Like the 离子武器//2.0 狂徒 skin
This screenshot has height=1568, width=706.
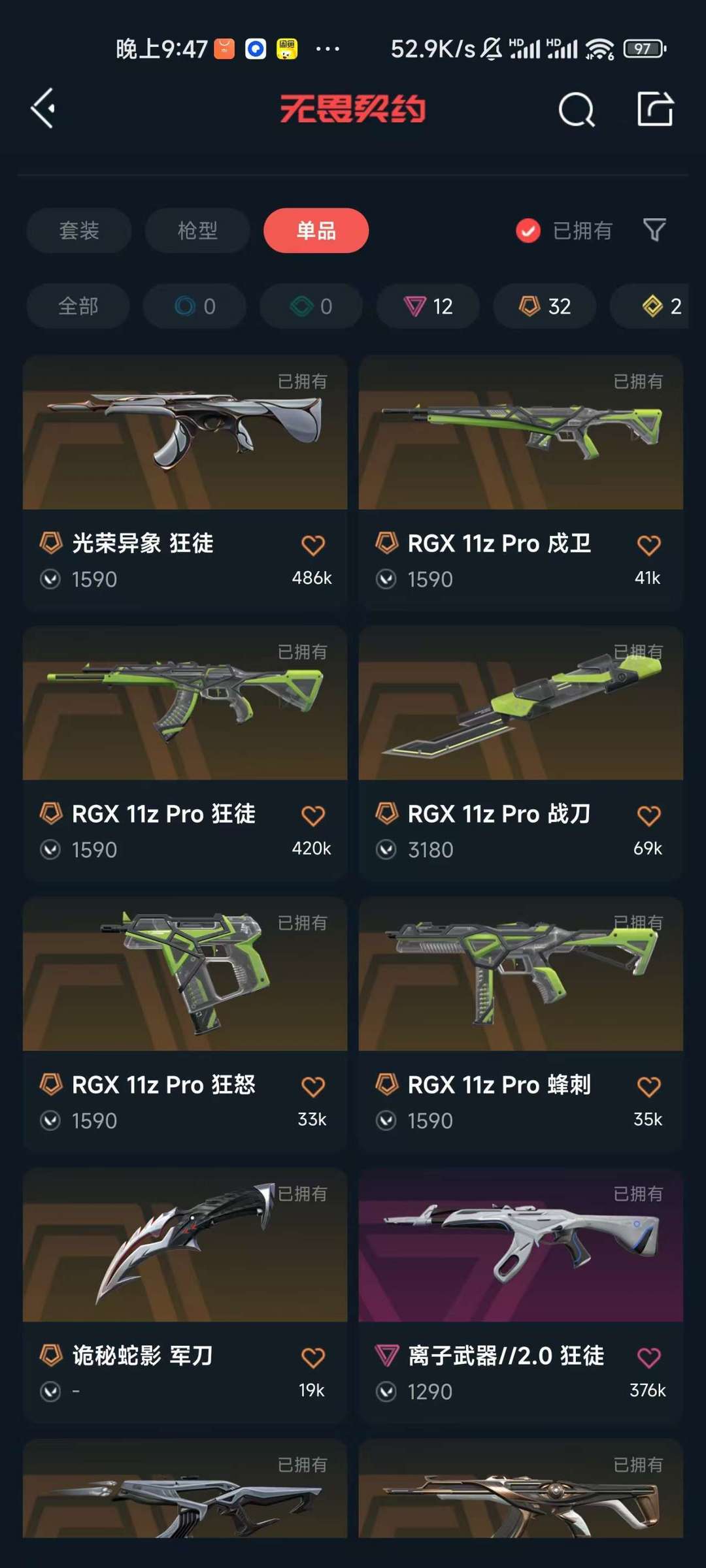coord(648,1358)
